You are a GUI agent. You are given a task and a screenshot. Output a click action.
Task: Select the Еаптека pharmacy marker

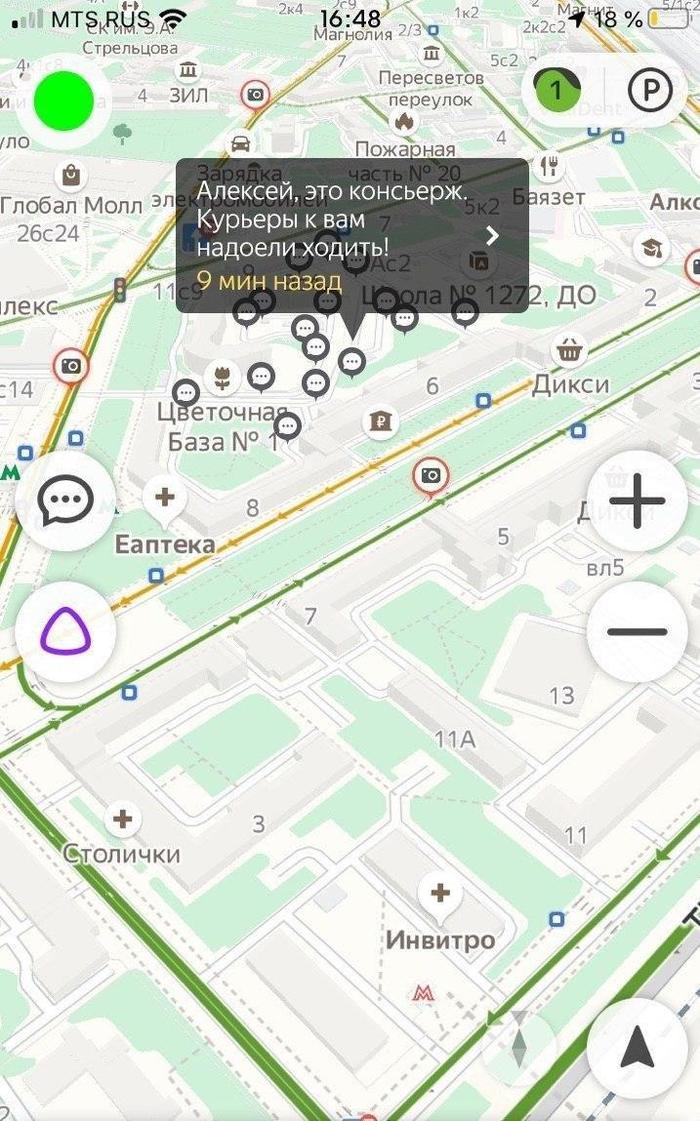[x=165, y=497]
